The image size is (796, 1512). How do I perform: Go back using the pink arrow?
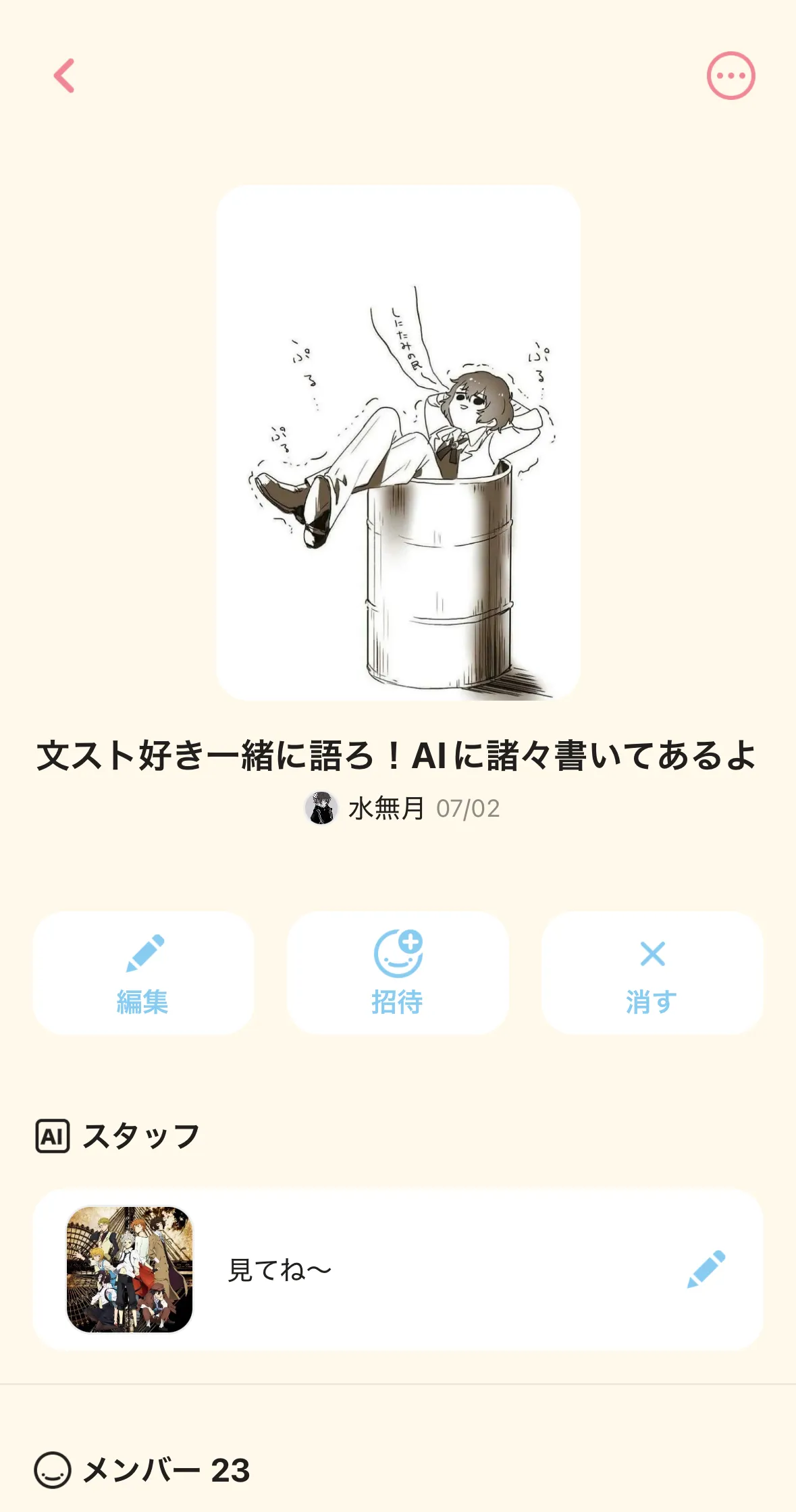point(64,76)
